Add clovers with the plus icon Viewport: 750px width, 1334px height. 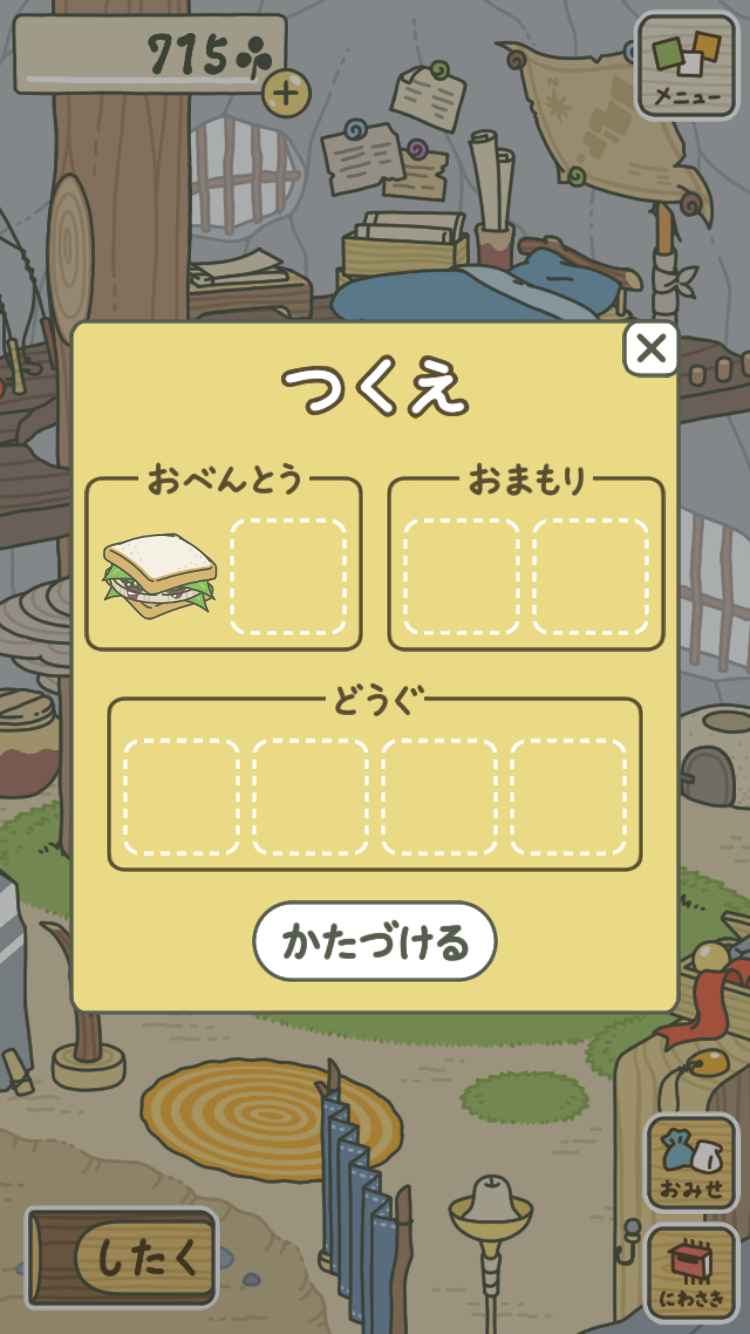pyautogui.click(x=286, y=94)
